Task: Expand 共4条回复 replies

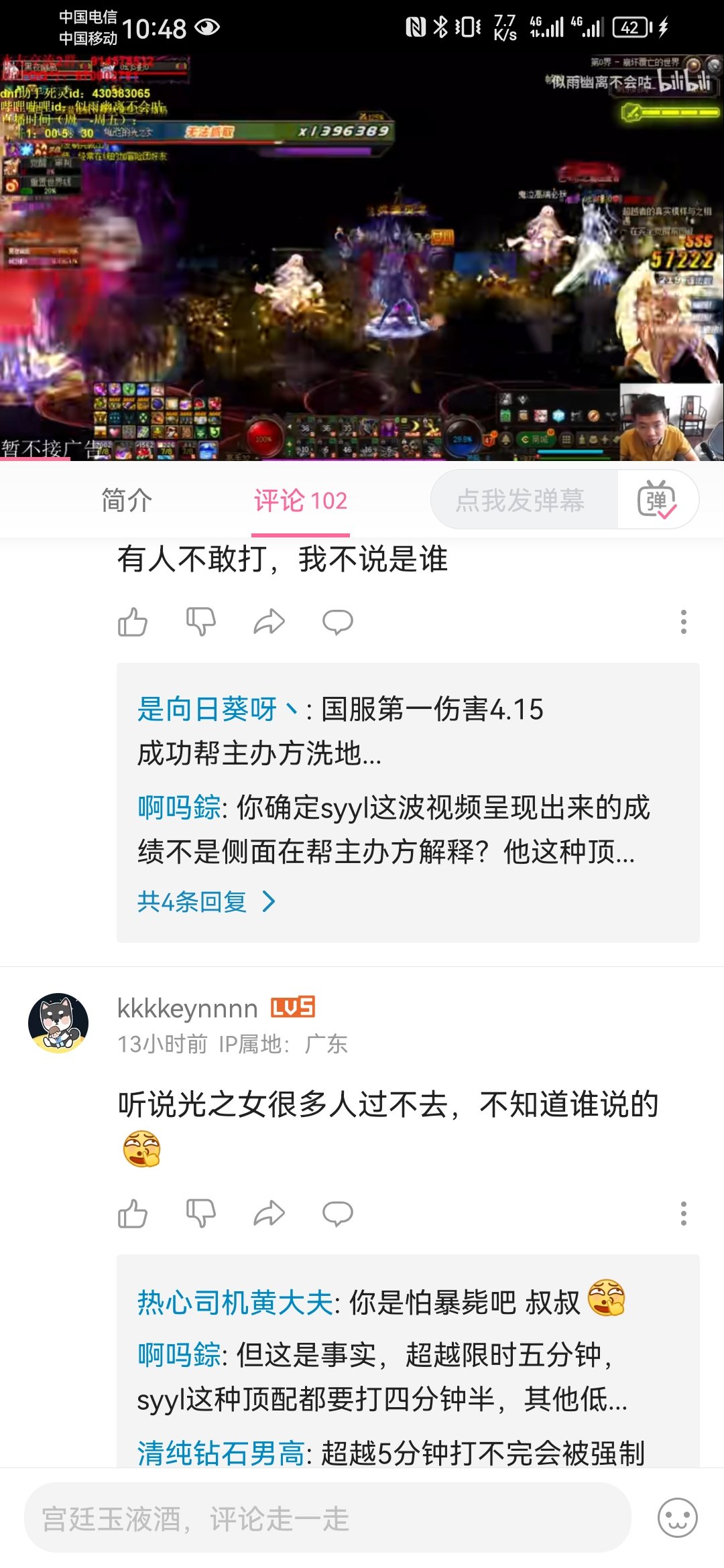Action: point(206,901)
